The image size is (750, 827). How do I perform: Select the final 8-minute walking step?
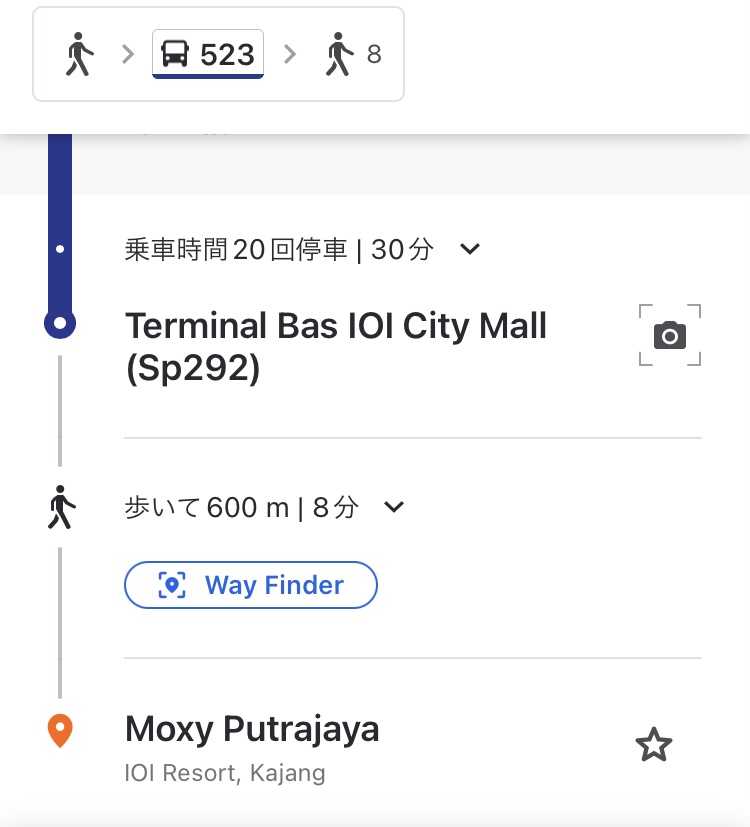click(x=353, y=54)
